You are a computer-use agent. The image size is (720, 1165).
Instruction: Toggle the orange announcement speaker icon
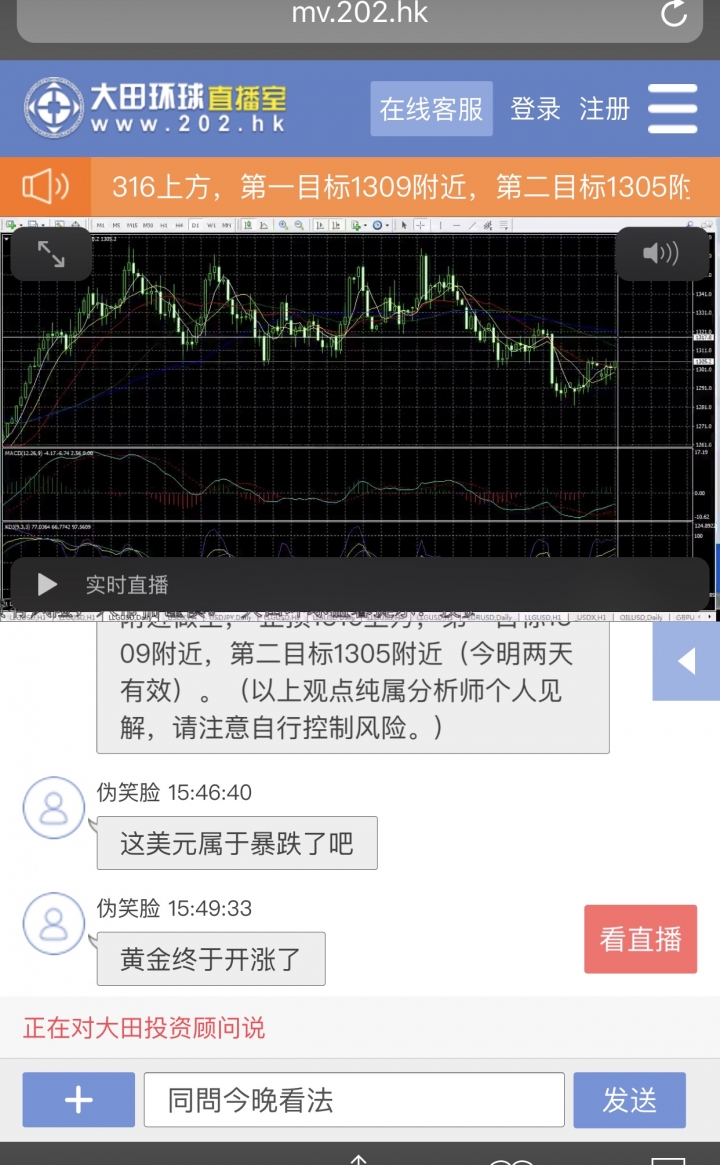[x=46, y=186]
